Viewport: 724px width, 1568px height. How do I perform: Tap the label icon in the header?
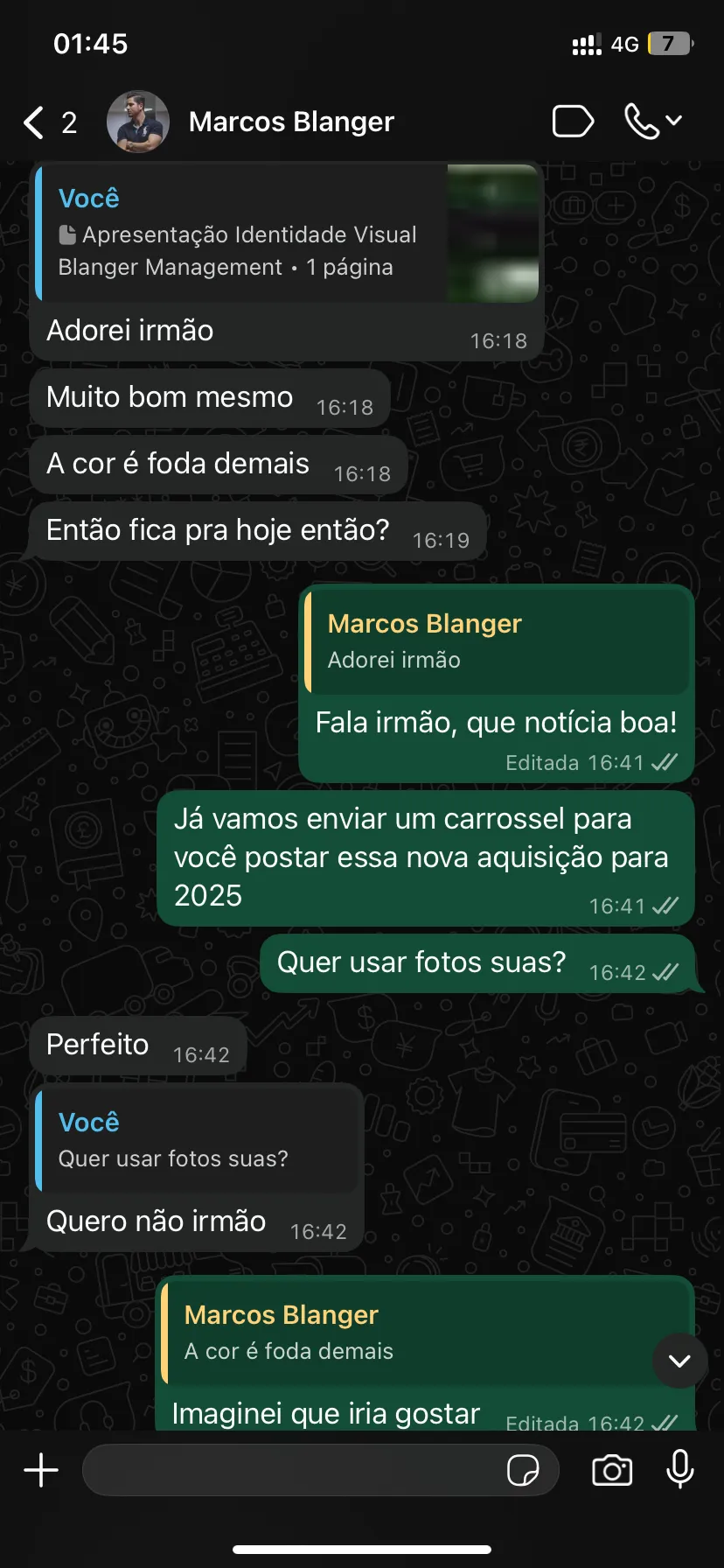point(573,122)
